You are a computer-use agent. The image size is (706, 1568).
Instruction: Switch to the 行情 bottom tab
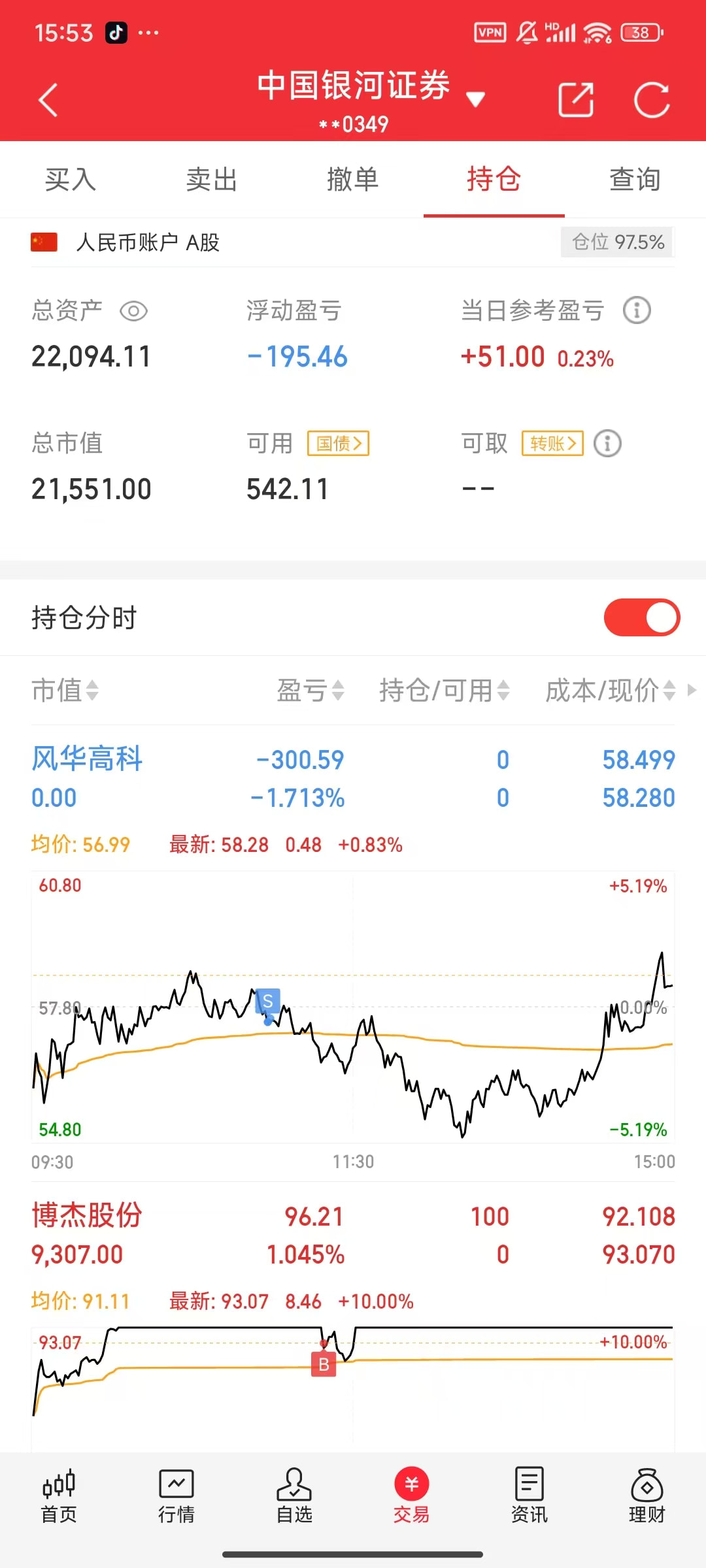point(176,1496)
